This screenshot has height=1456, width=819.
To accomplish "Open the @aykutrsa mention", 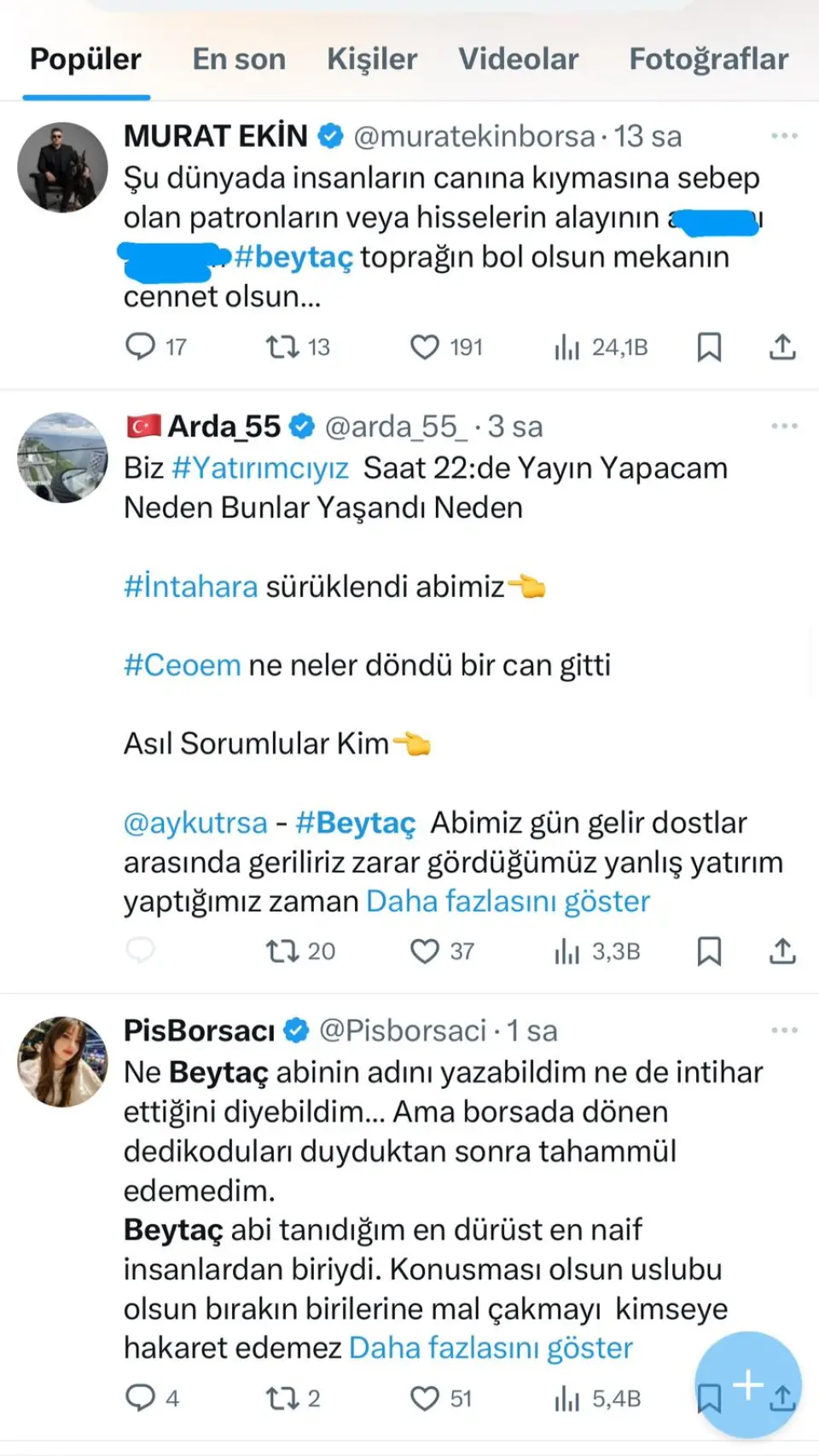I will click(195, 823).
